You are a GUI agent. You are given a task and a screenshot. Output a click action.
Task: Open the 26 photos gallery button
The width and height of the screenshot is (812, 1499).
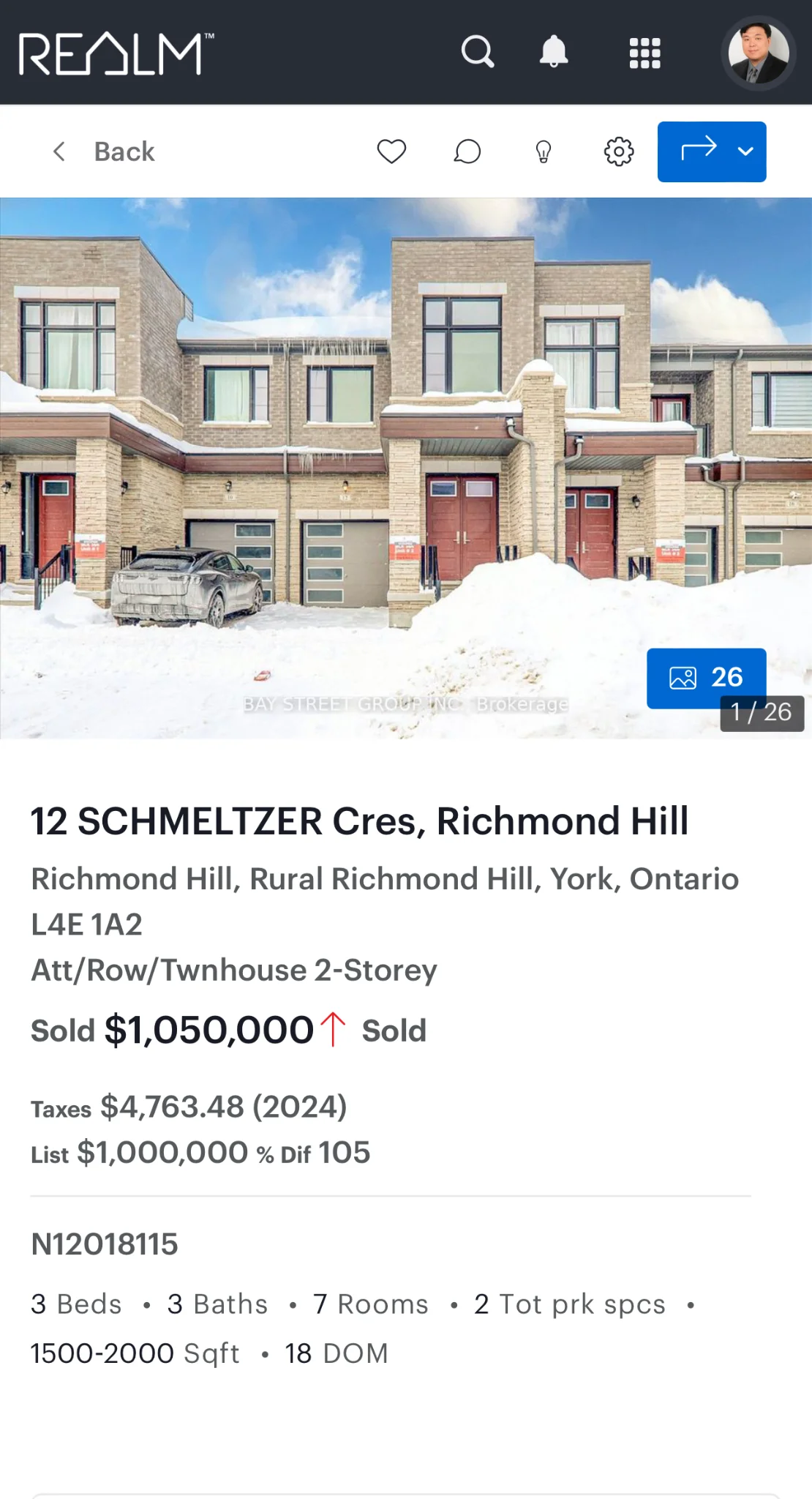pyautogui.click(x=706, y=677)
